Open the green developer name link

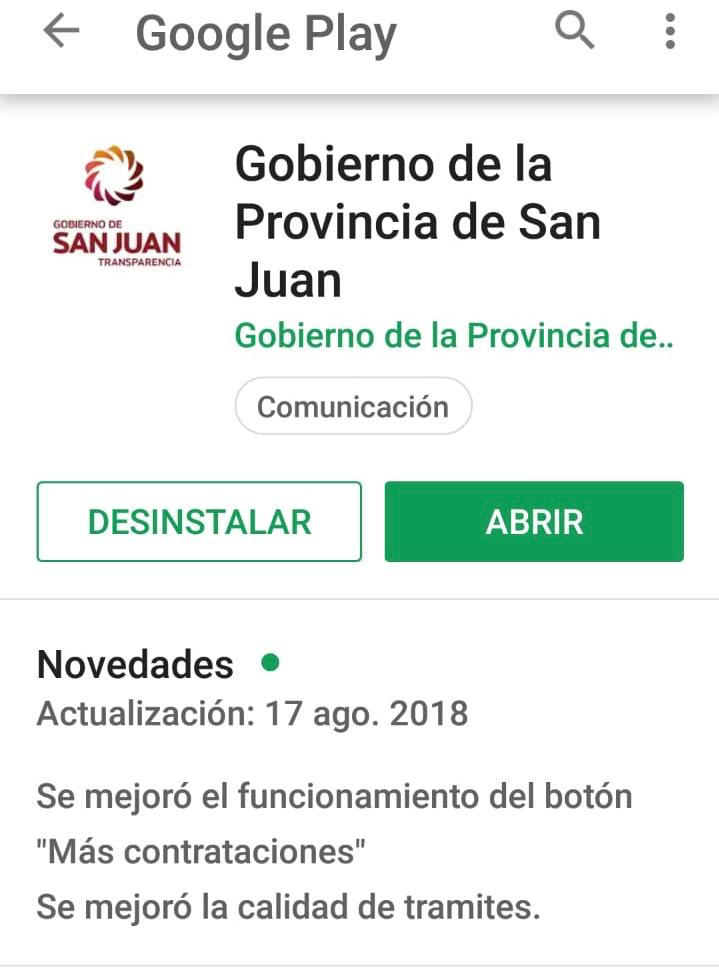(x=454, y=336)
